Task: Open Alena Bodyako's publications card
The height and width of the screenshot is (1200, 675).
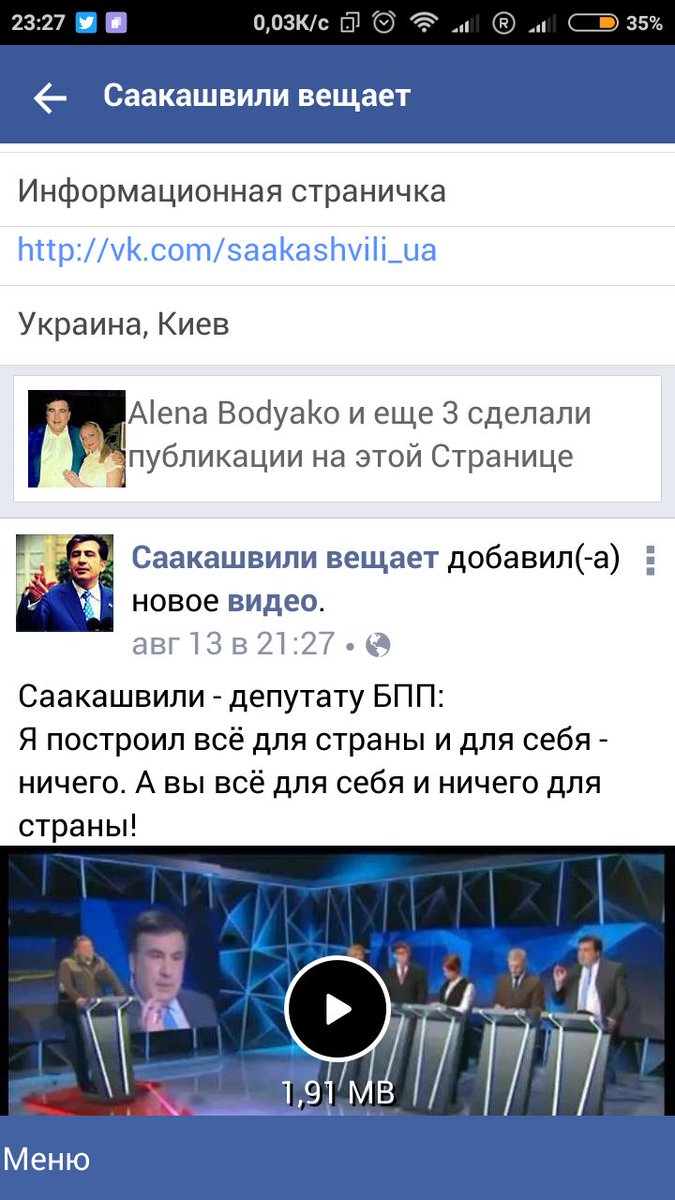Action: 337,438
